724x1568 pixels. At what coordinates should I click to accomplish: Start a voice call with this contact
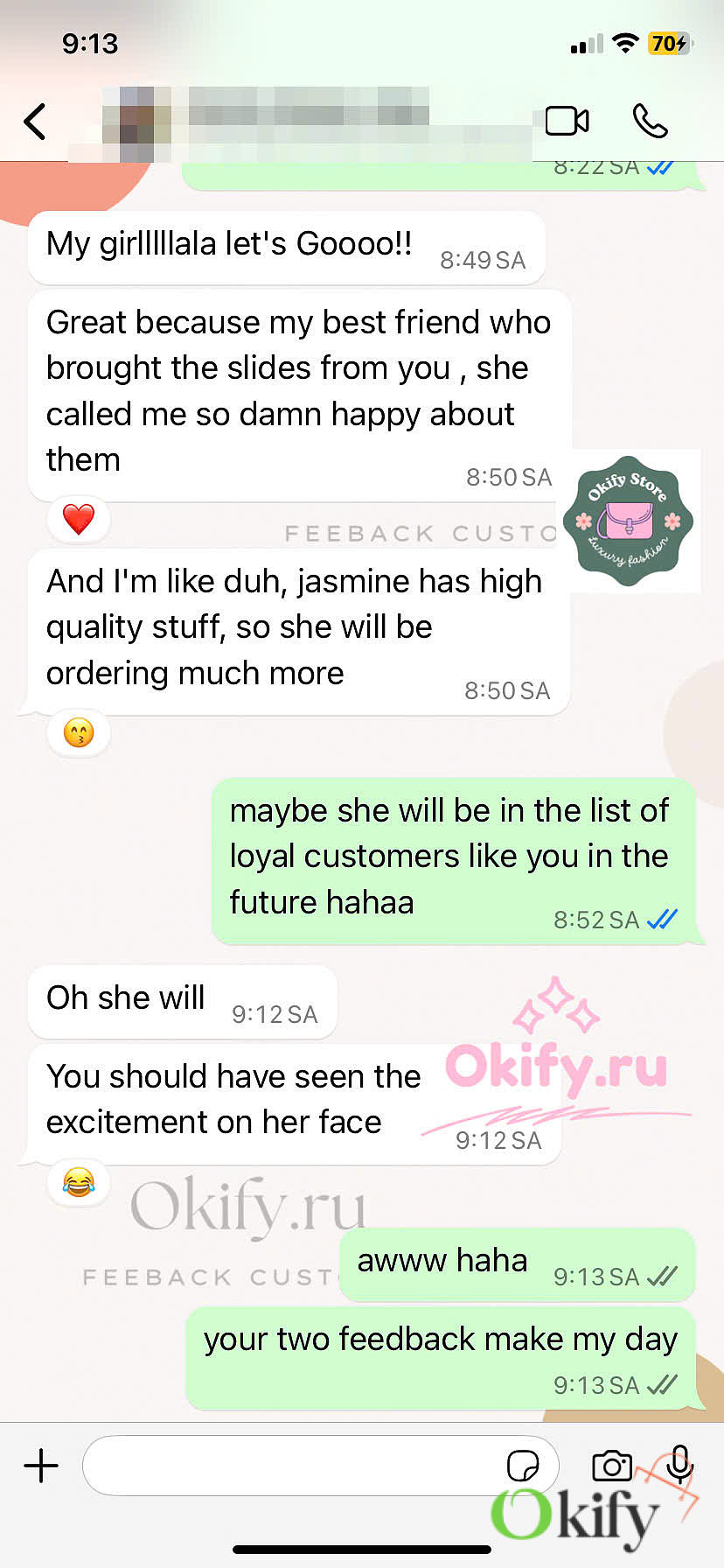pyautogui.click(x=650, y=122)
